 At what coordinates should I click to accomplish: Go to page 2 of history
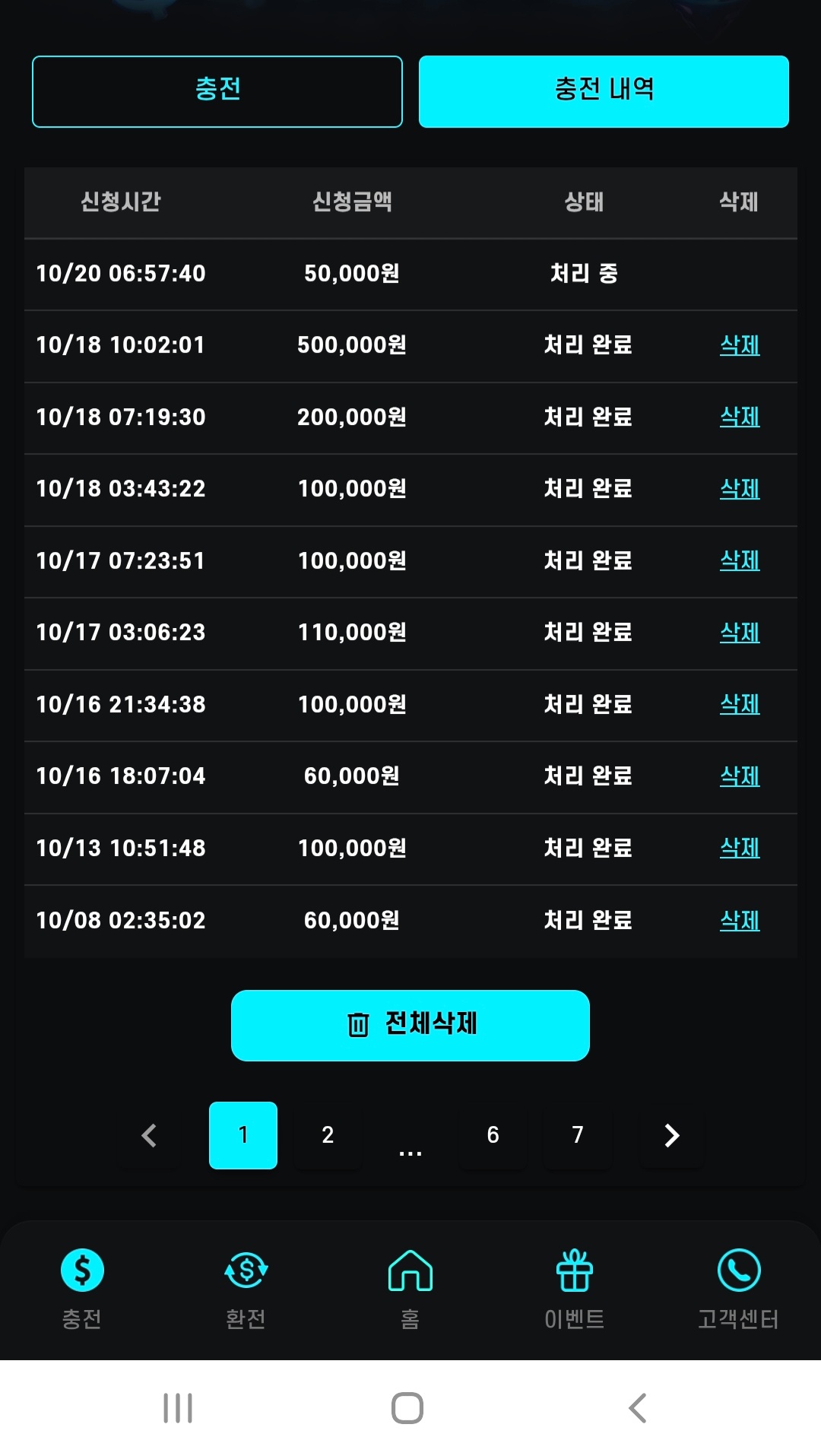[x=328, y=1135]
